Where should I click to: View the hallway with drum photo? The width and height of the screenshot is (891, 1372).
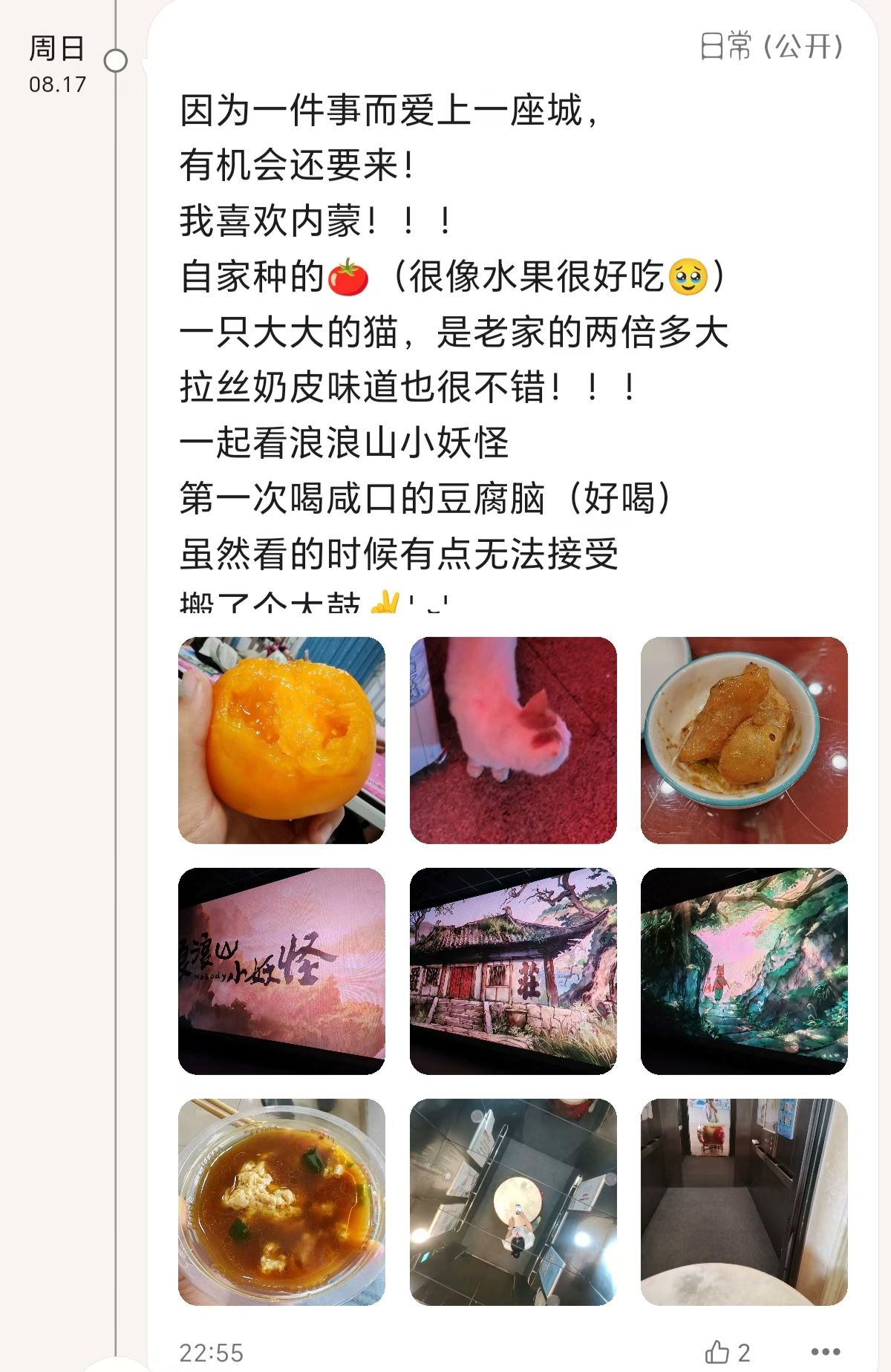pos(744,1202)
